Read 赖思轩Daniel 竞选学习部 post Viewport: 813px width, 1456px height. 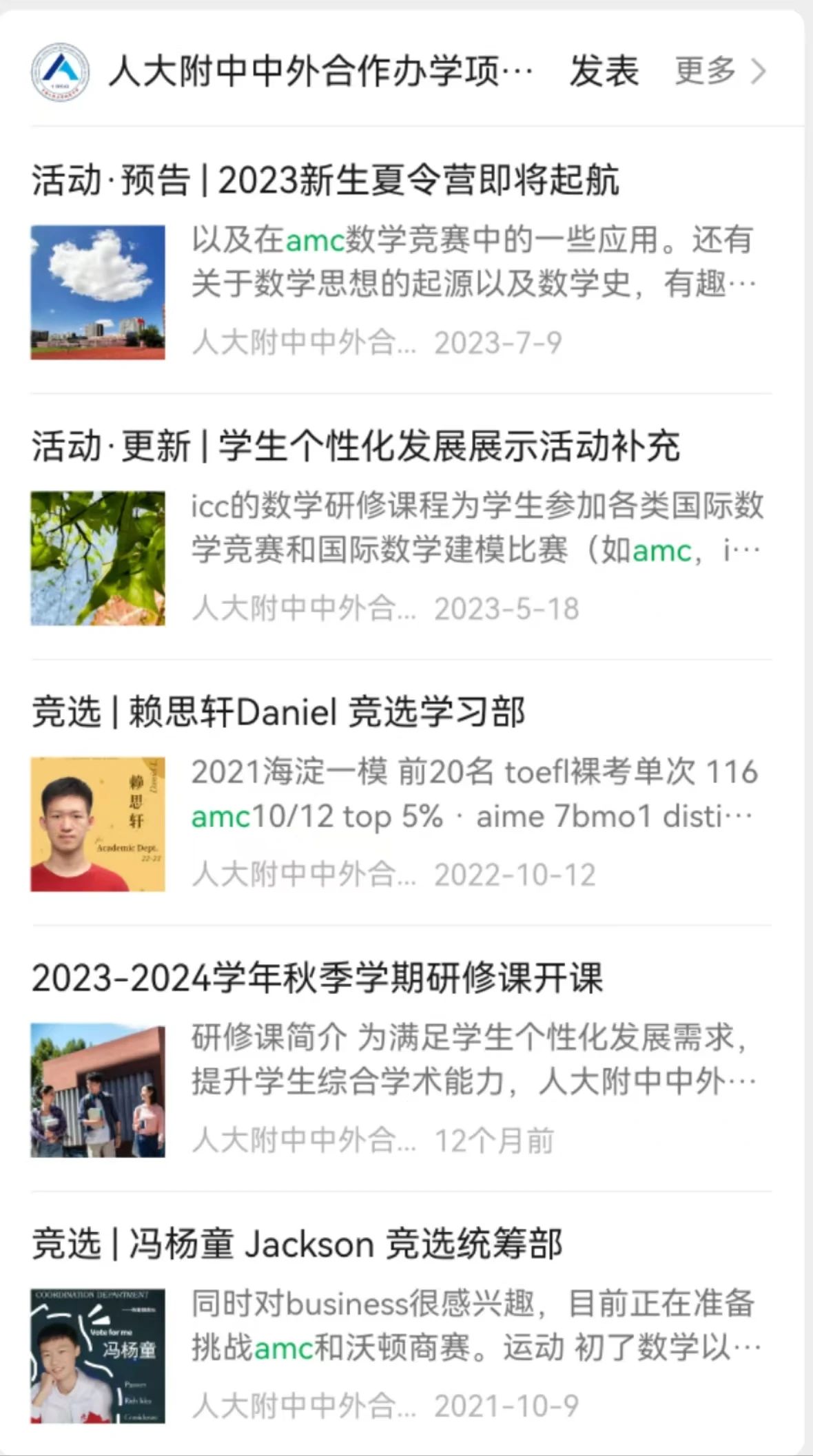point(278,712)
